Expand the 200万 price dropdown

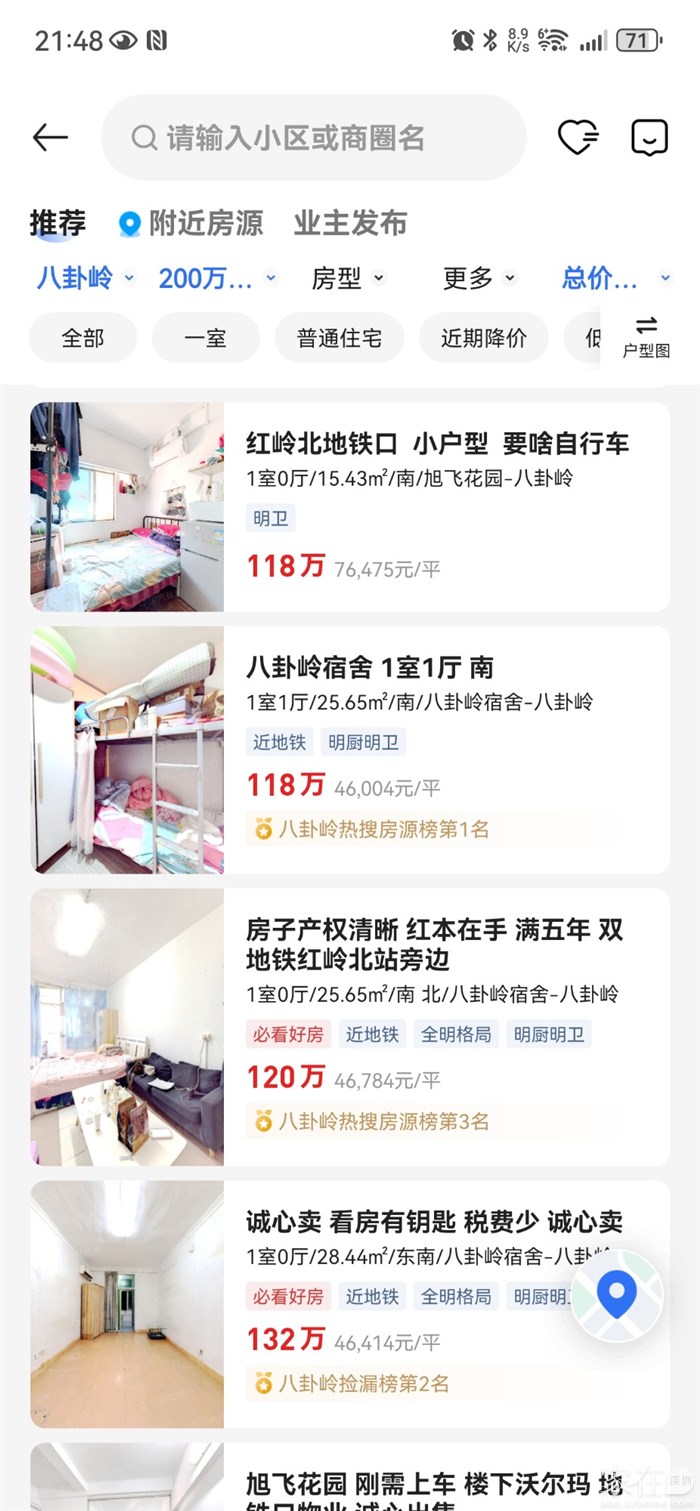point(217,278)
